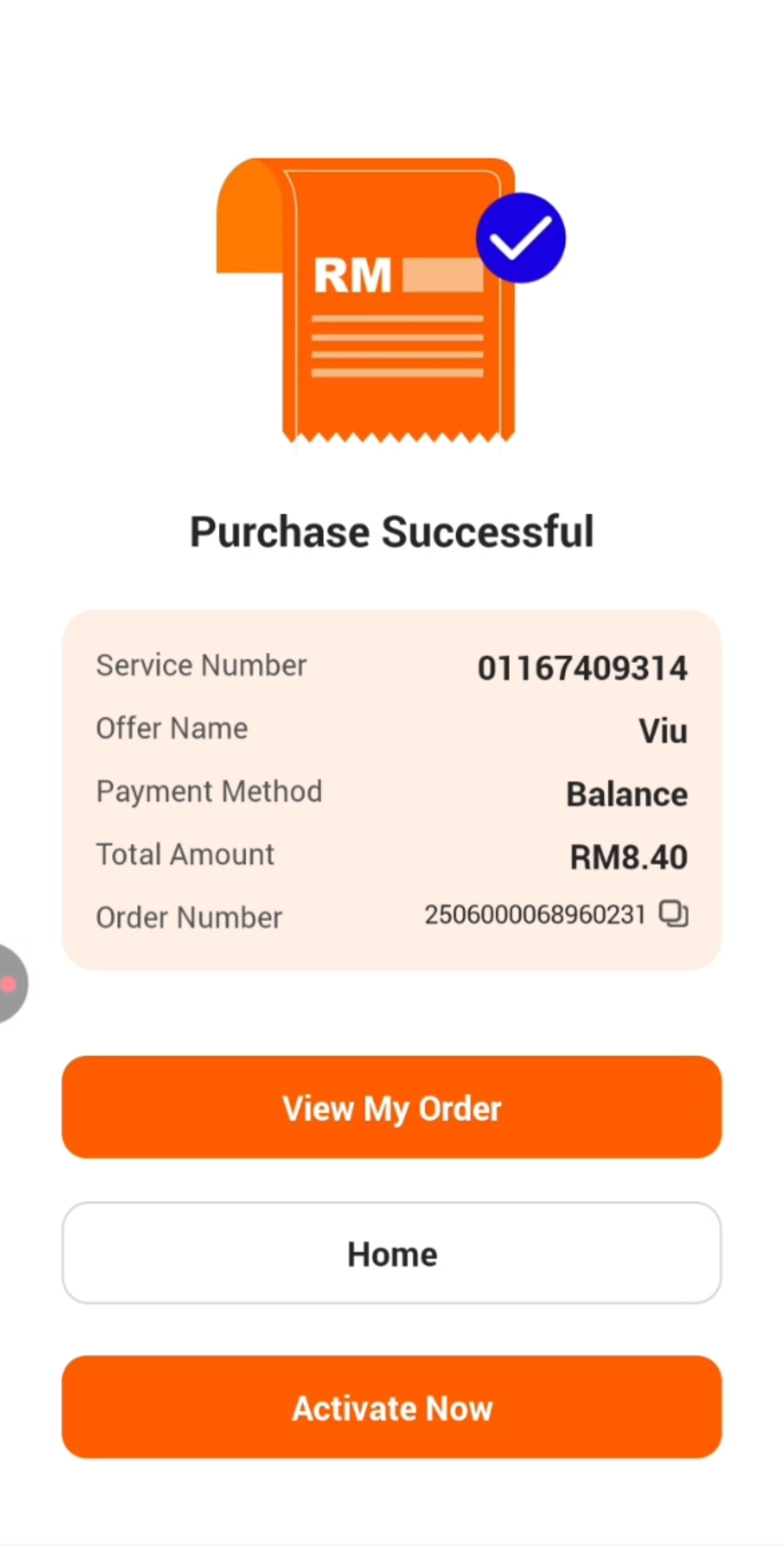Tap Activate Now for Viu
Image resolution: width=784 pixels, height=1546 pixels.
click(392, 1407)
